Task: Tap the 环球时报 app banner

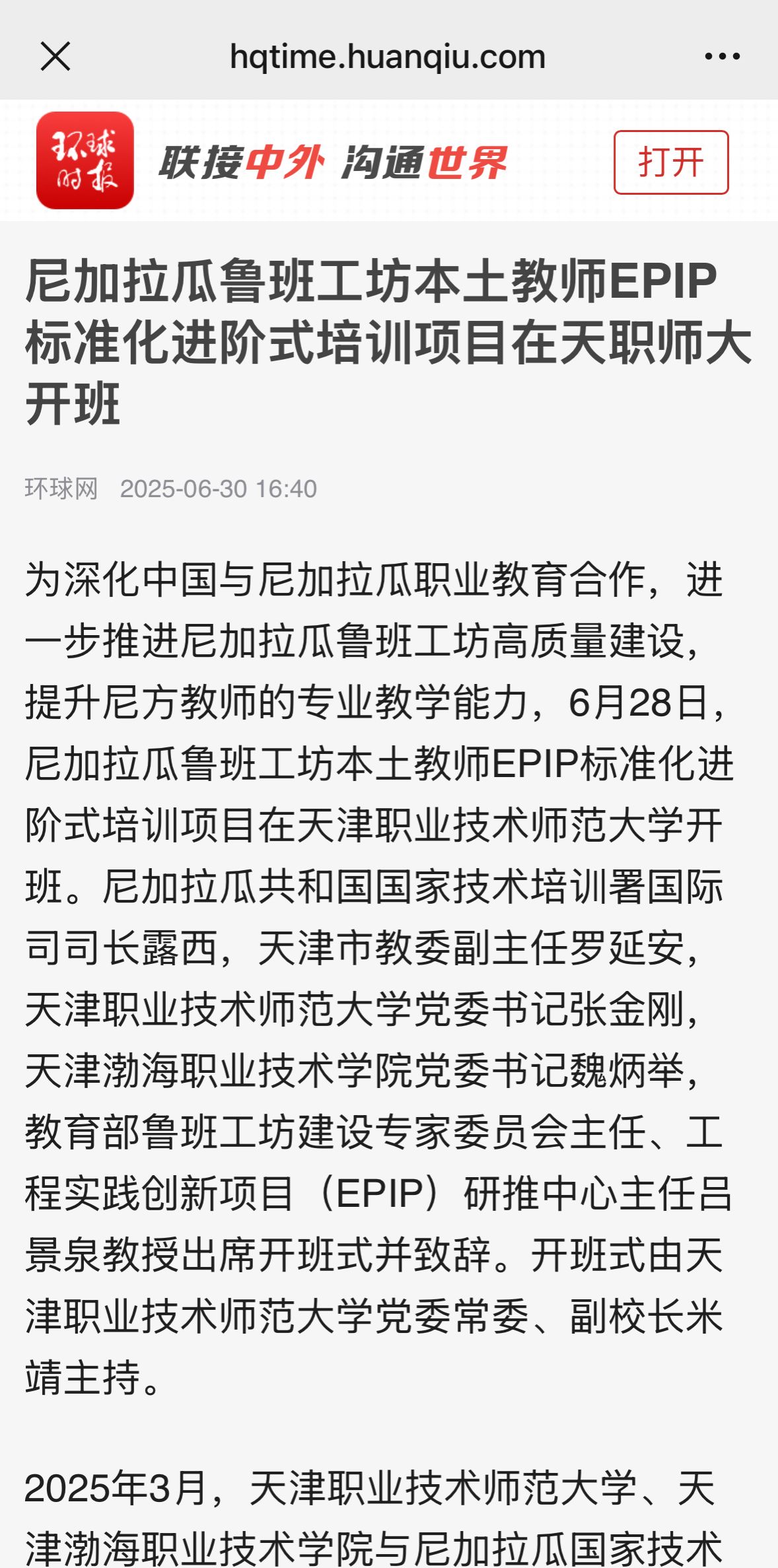Action: click(x=389, y=160)
